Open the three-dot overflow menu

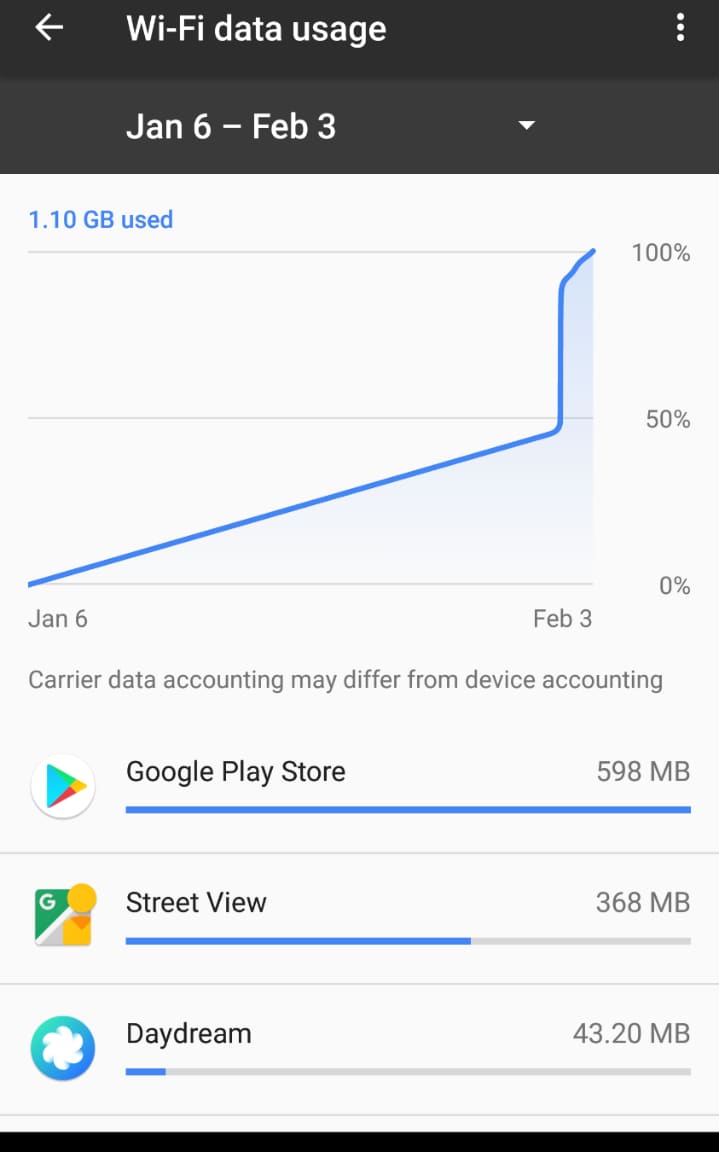(x=680, y=29)
